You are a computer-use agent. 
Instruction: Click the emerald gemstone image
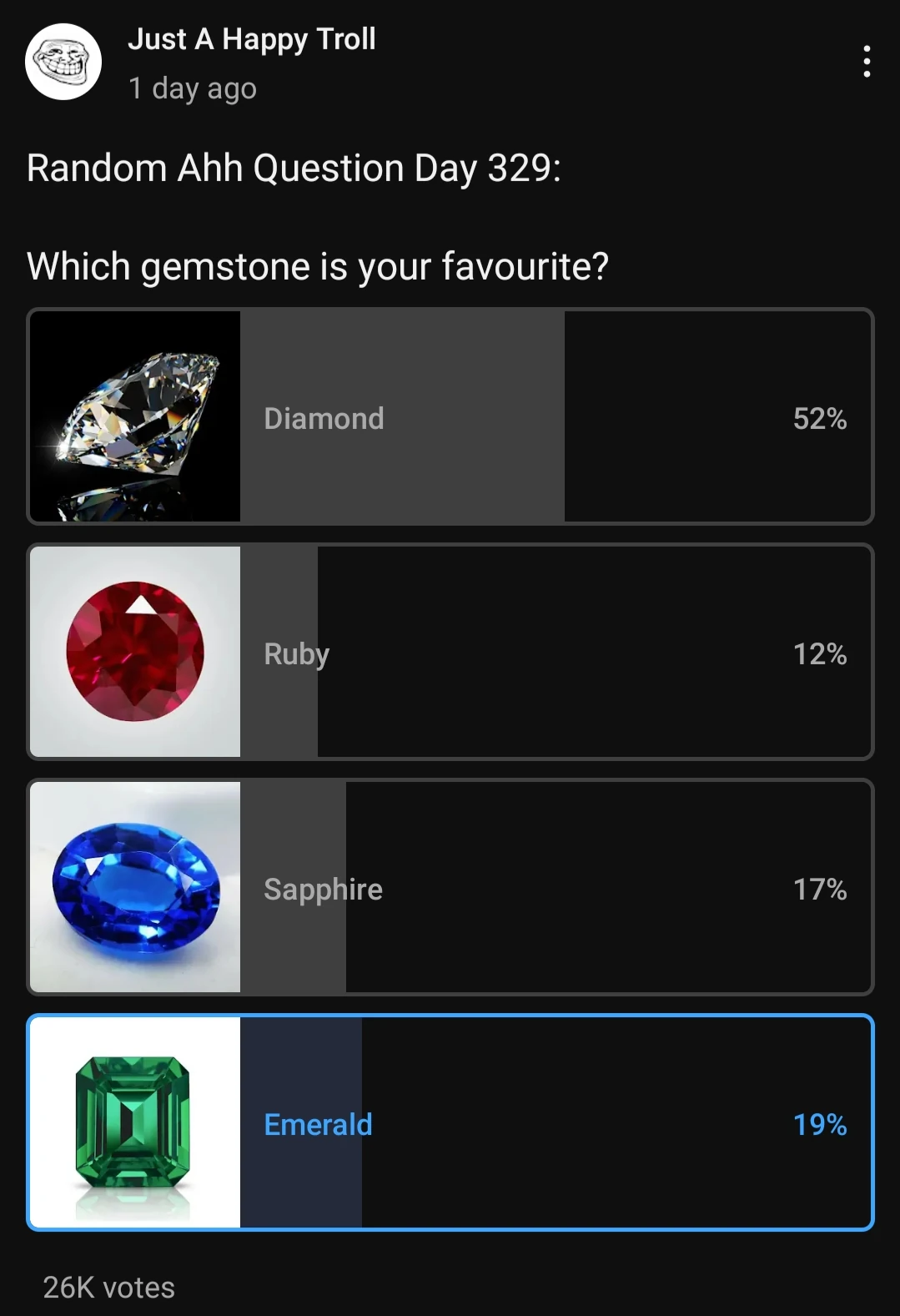tap(133, 1122)
